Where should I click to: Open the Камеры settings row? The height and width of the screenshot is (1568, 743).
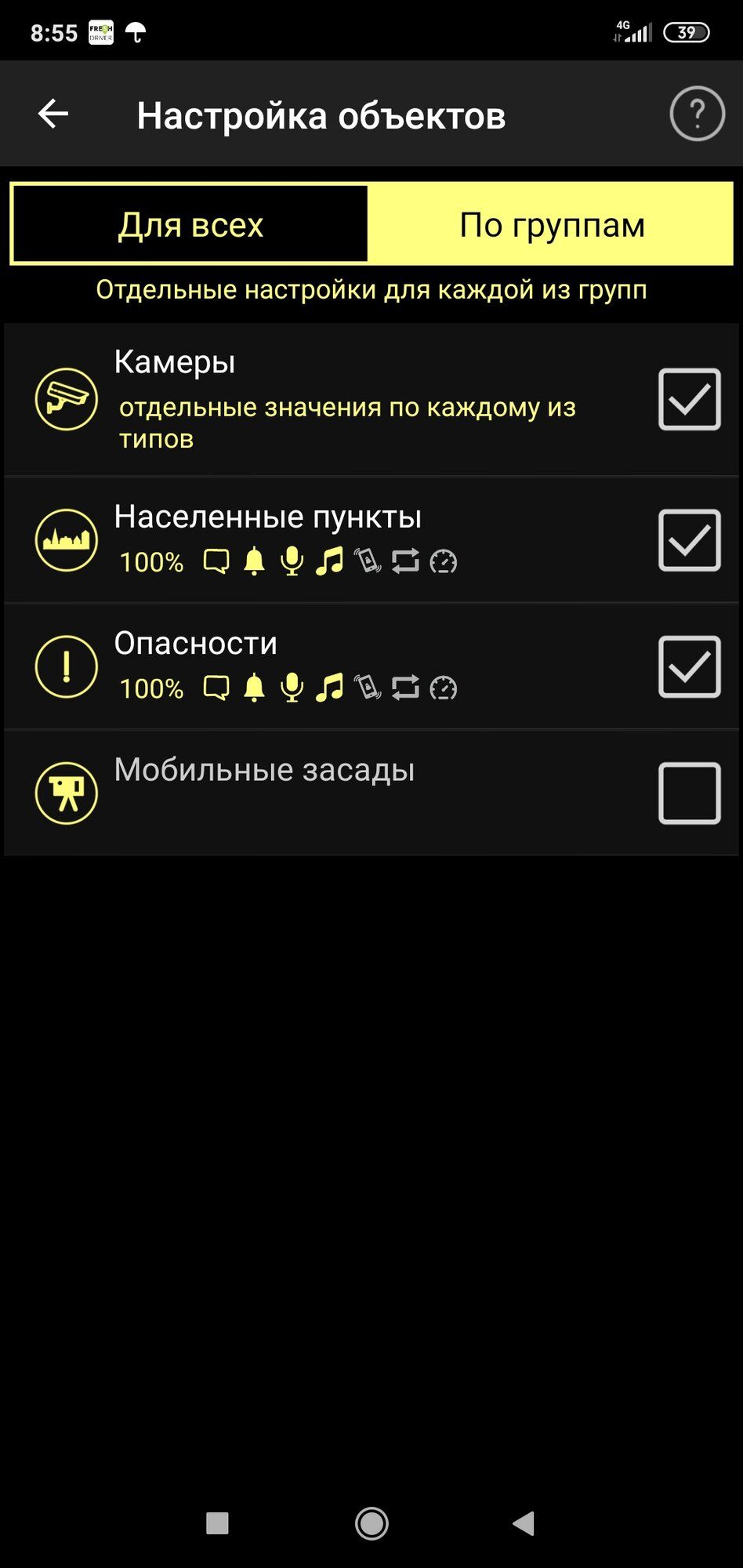click(345, 399)
